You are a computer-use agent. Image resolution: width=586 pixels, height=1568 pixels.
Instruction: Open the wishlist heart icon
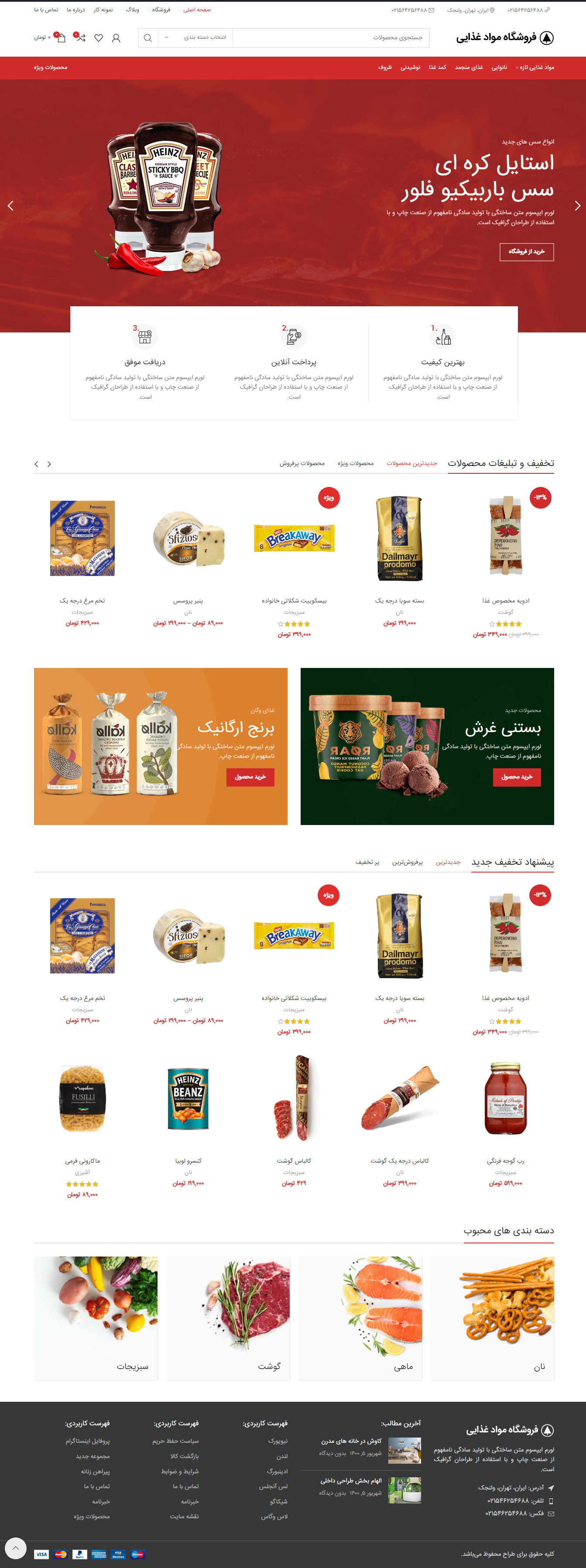point(99,38)
